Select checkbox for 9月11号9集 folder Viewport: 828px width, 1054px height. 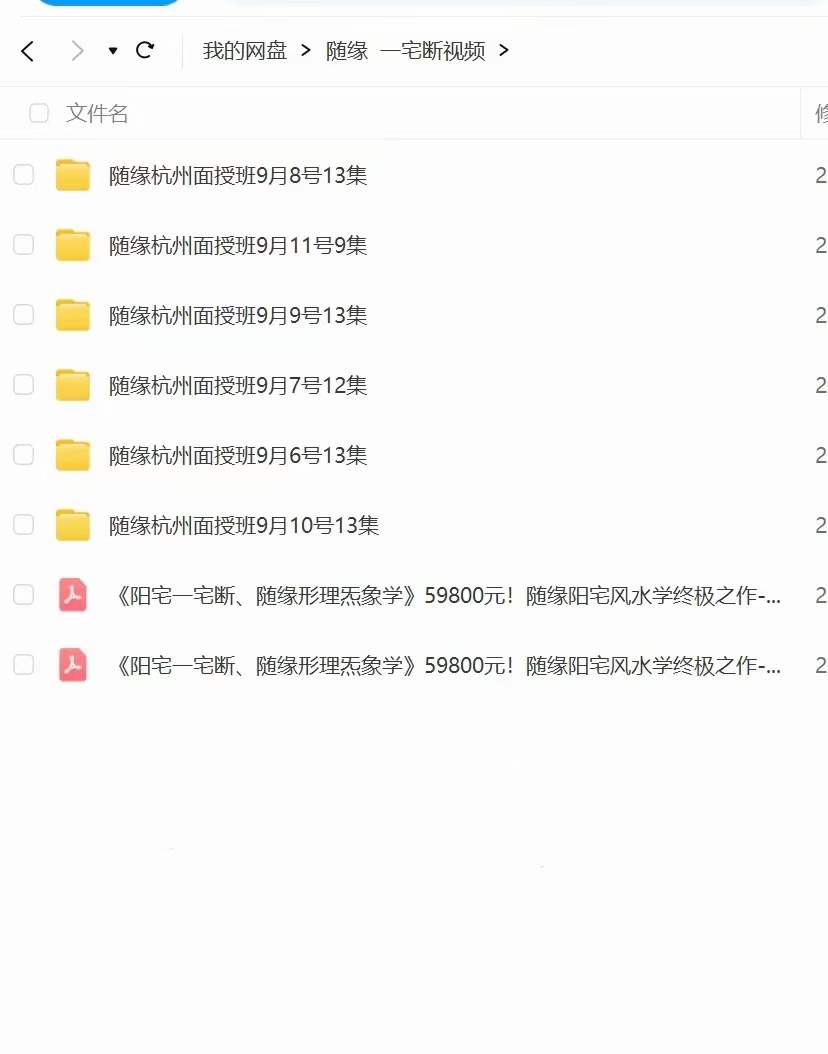tap(23, 244)
